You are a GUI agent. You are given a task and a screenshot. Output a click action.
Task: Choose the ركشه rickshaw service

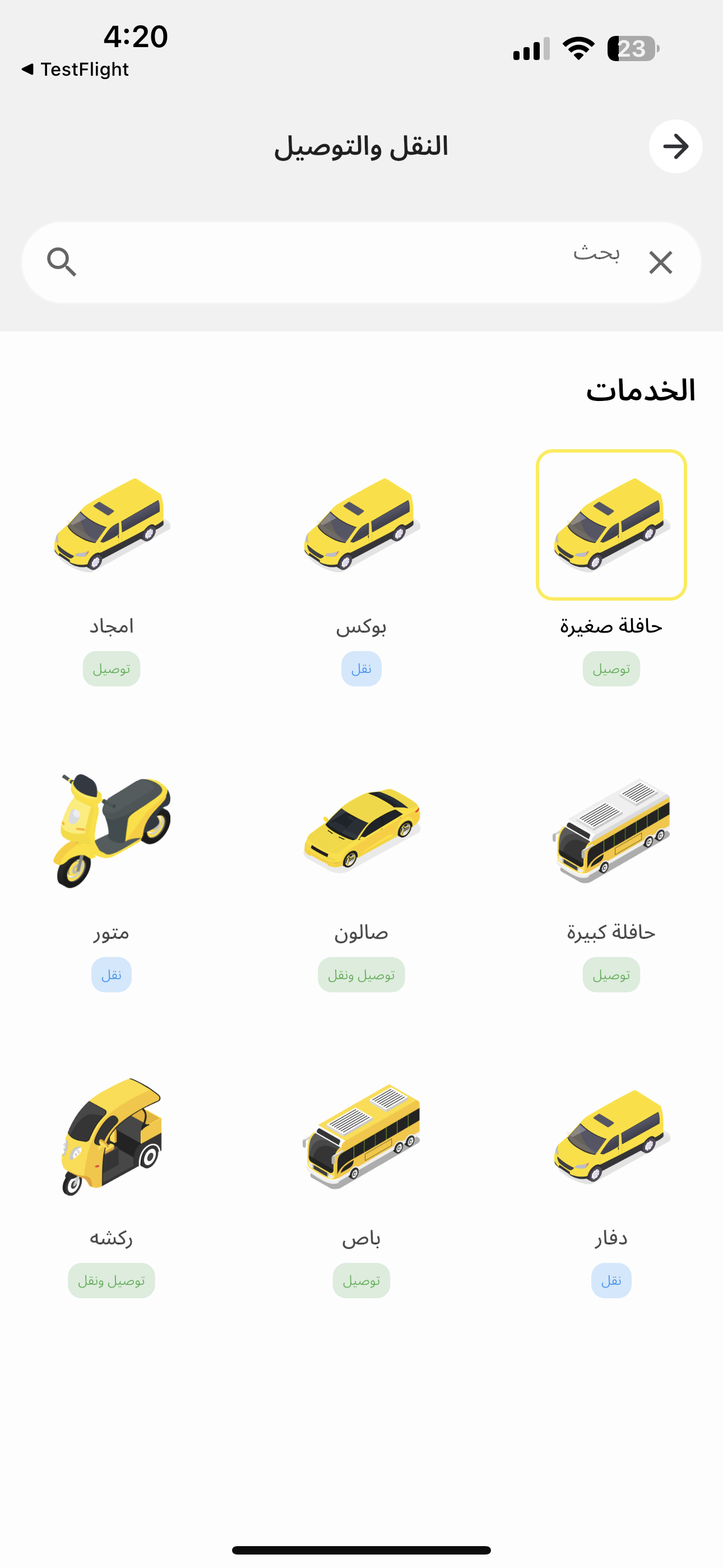coord(112,1136)
